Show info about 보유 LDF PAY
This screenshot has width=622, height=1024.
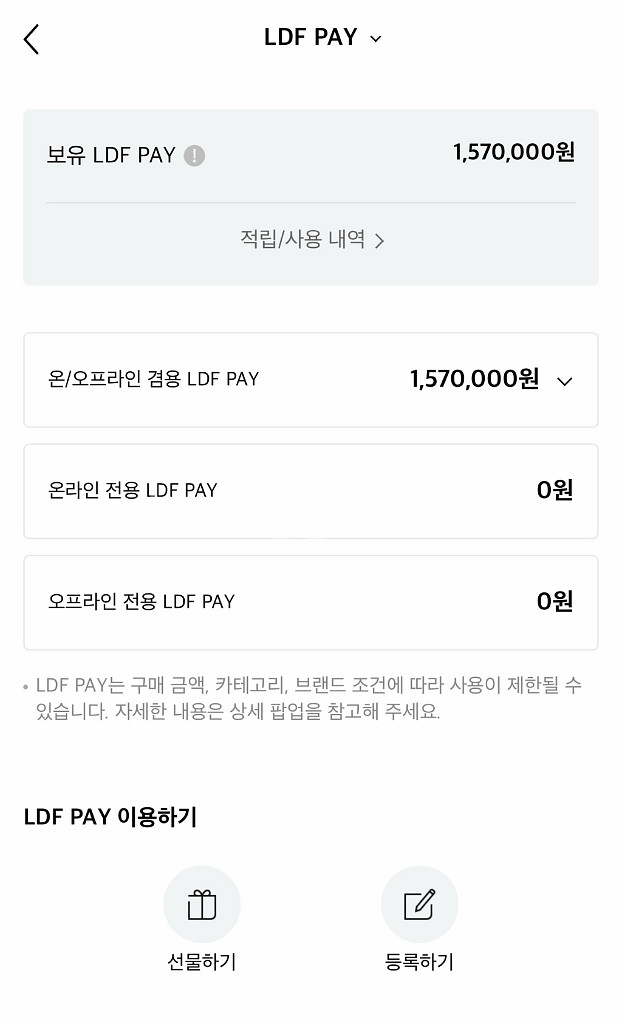point(195,156)
